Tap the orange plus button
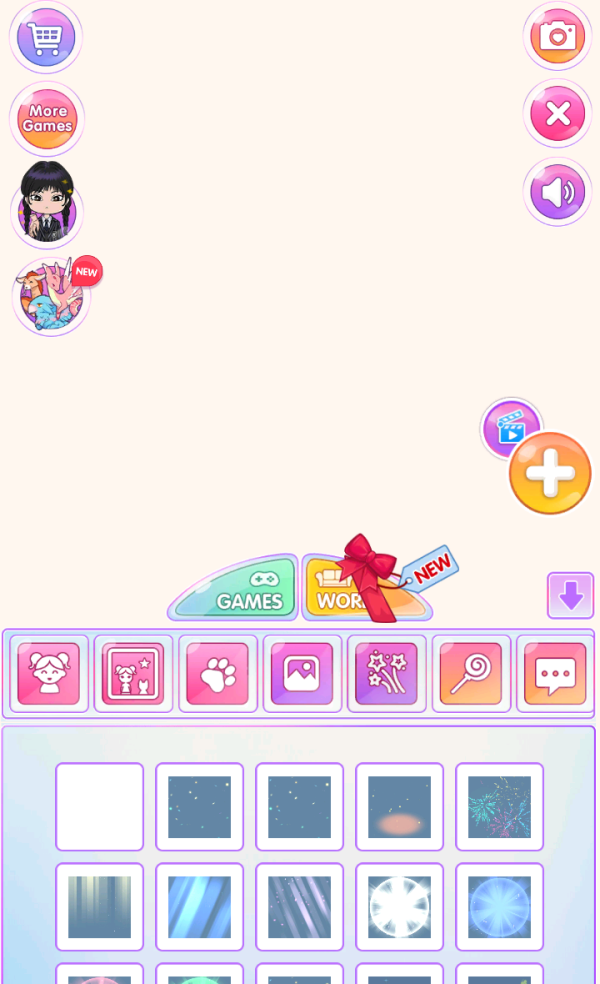The height and width of the screenshot is (984, 600). pos(550,474)
